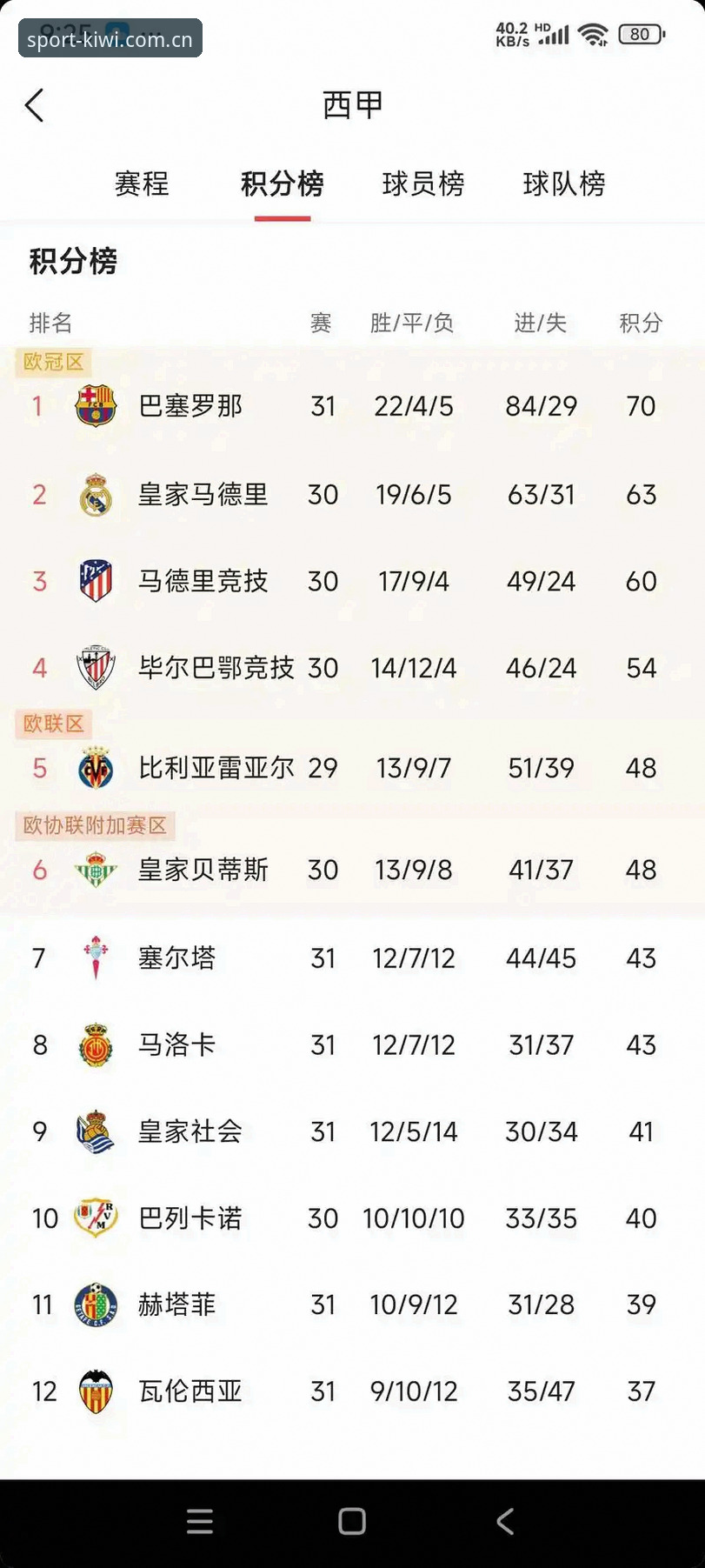The height and width of the screenshot is (1568, 705).
Task: Open the 巴塞罗那 team row
Action: (352, 406)
